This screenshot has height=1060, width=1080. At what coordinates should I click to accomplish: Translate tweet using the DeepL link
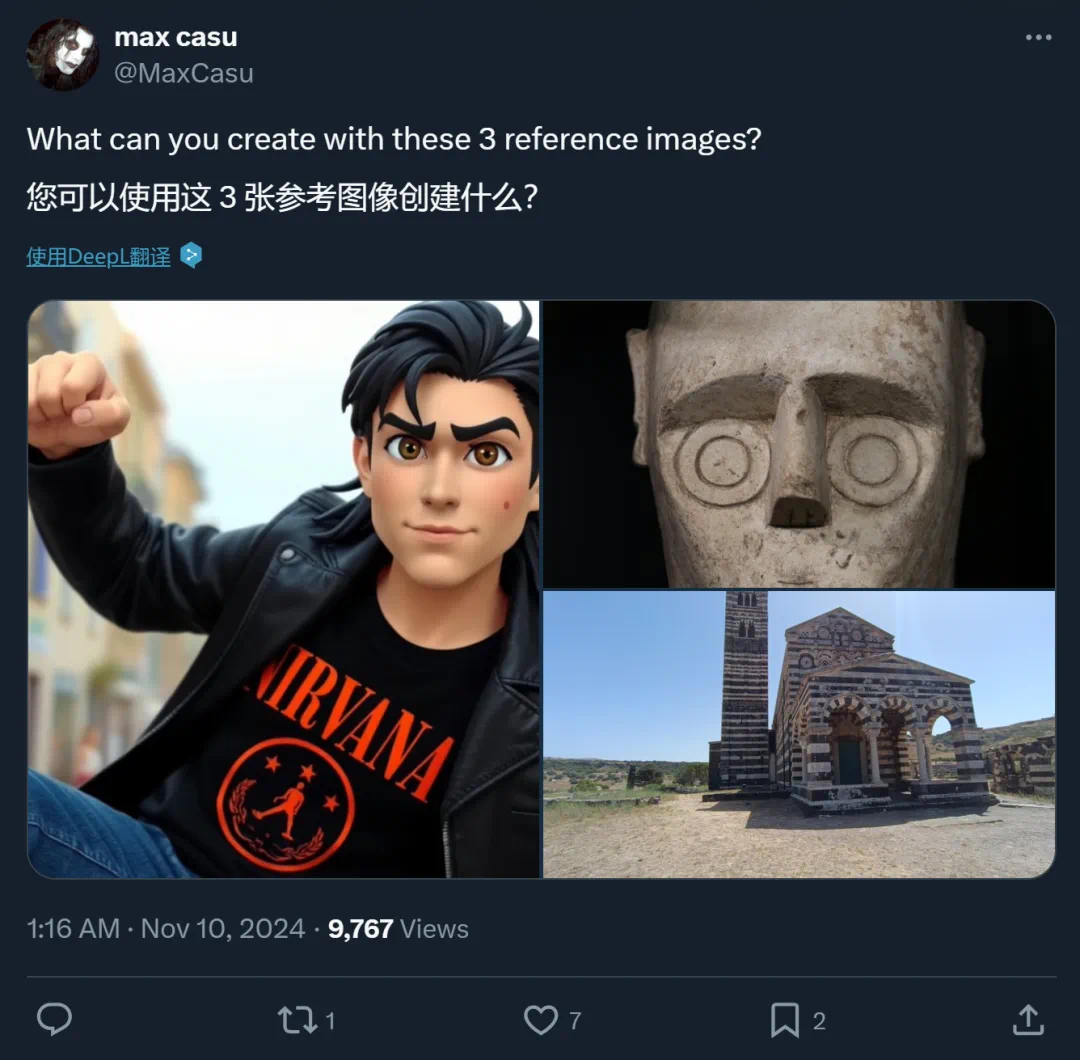pyautogui.click(x=98, y=256)
